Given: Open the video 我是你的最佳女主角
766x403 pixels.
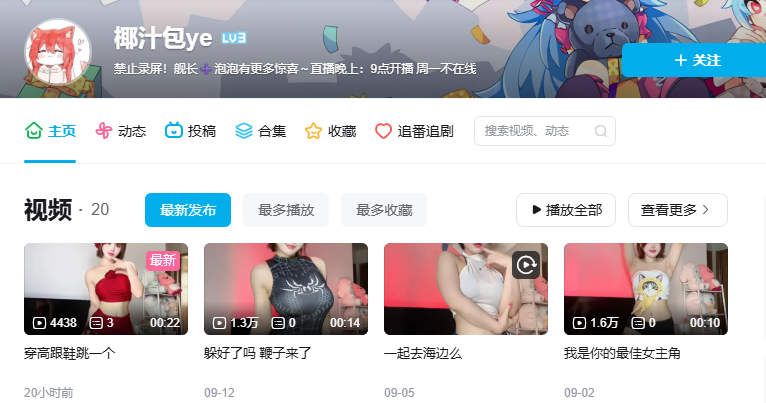Looking at the screenshot, I should (x=646, y=288).
